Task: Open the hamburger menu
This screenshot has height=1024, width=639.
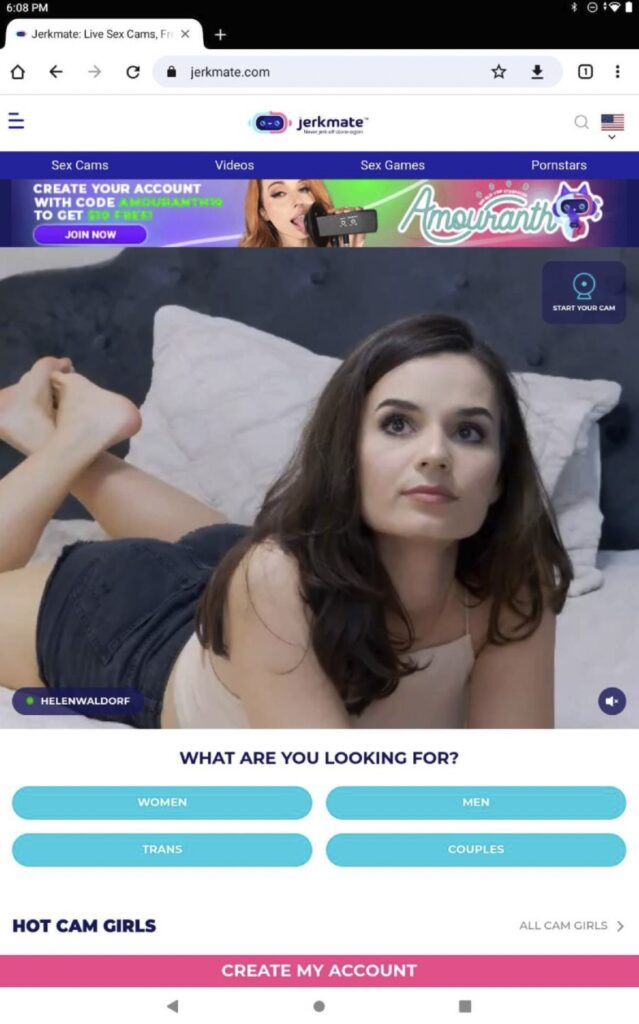Action: (16, 121)
